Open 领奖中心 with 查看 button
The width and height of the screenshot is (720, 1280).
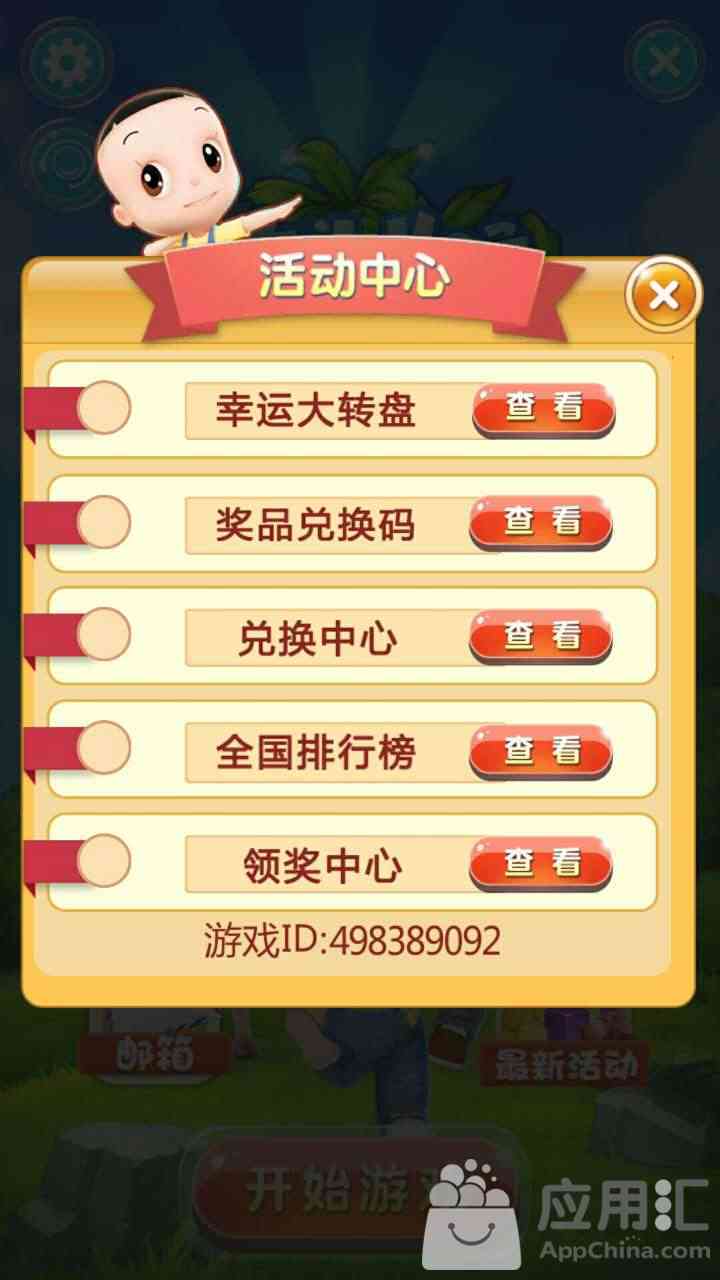541,864
